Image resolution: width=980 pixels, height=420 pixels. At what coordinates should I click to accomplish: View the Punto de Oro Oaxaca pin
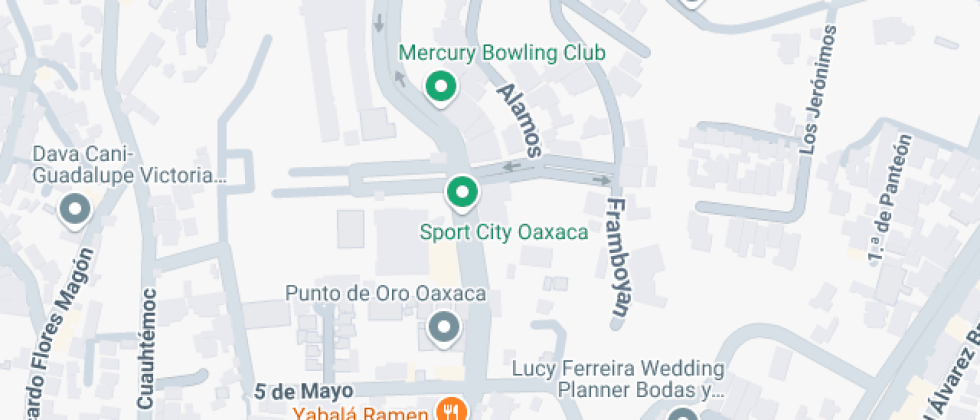pyautogui.click(x=443, y=327)
